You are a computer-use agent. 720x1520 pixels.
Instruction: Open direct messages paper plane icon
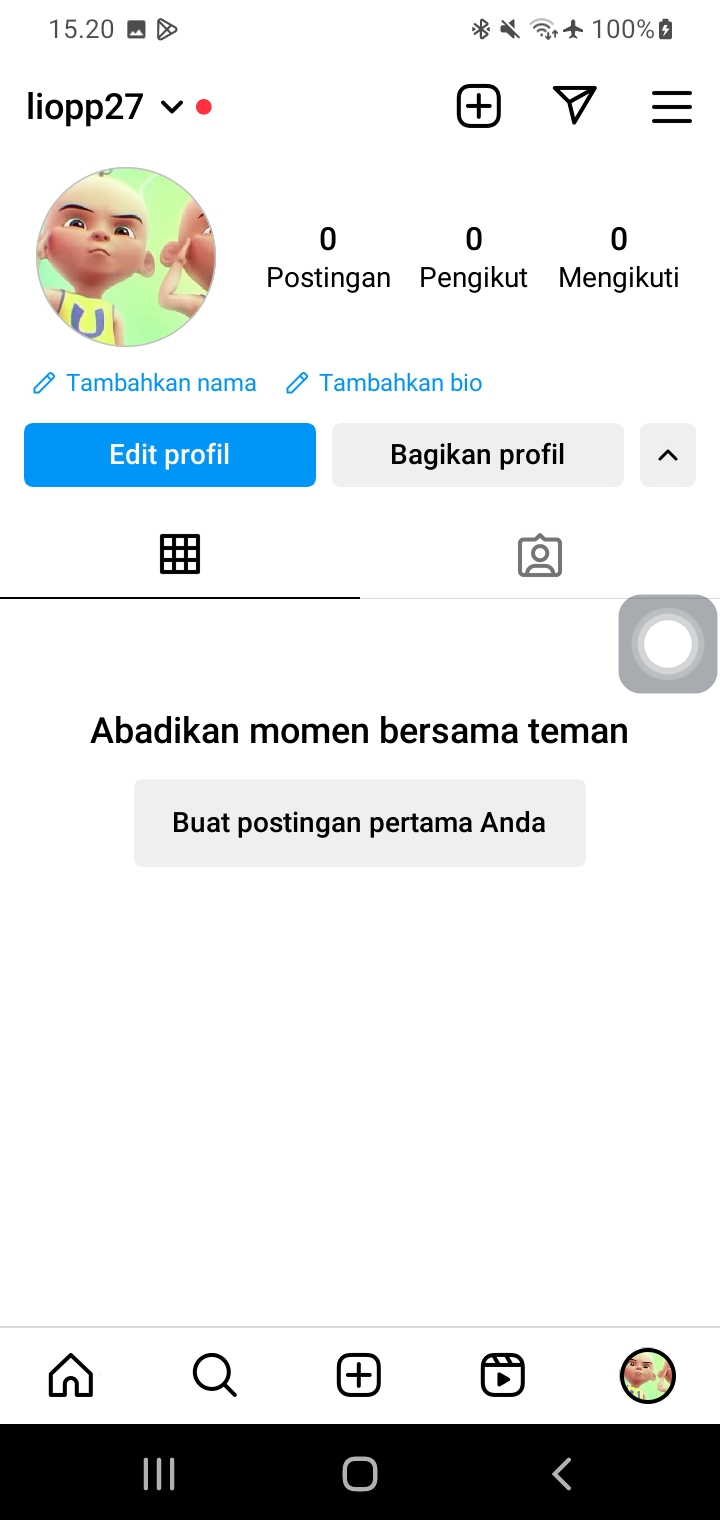click(x=574, y=106)
